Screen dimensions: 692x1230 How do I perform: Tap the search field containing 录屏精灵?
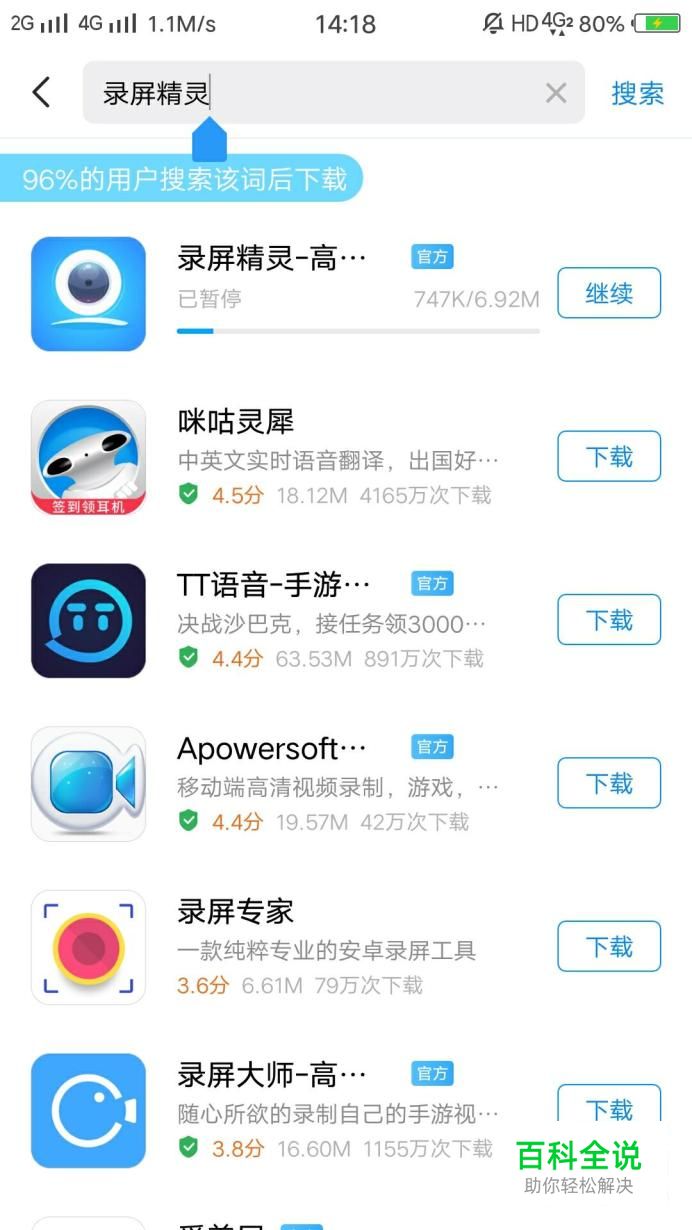310,93
